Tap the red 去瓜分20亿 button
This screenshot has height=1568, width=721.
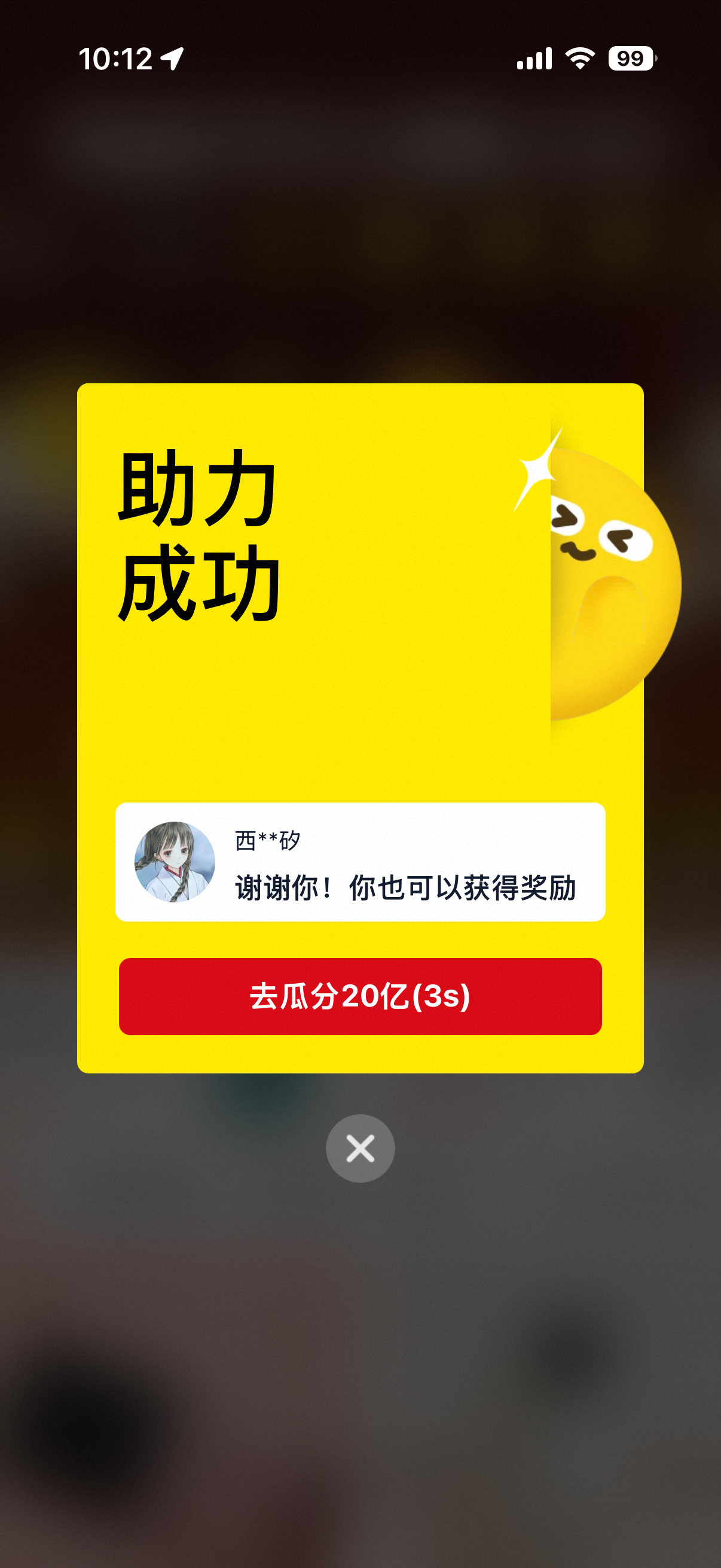click(360, 996)
